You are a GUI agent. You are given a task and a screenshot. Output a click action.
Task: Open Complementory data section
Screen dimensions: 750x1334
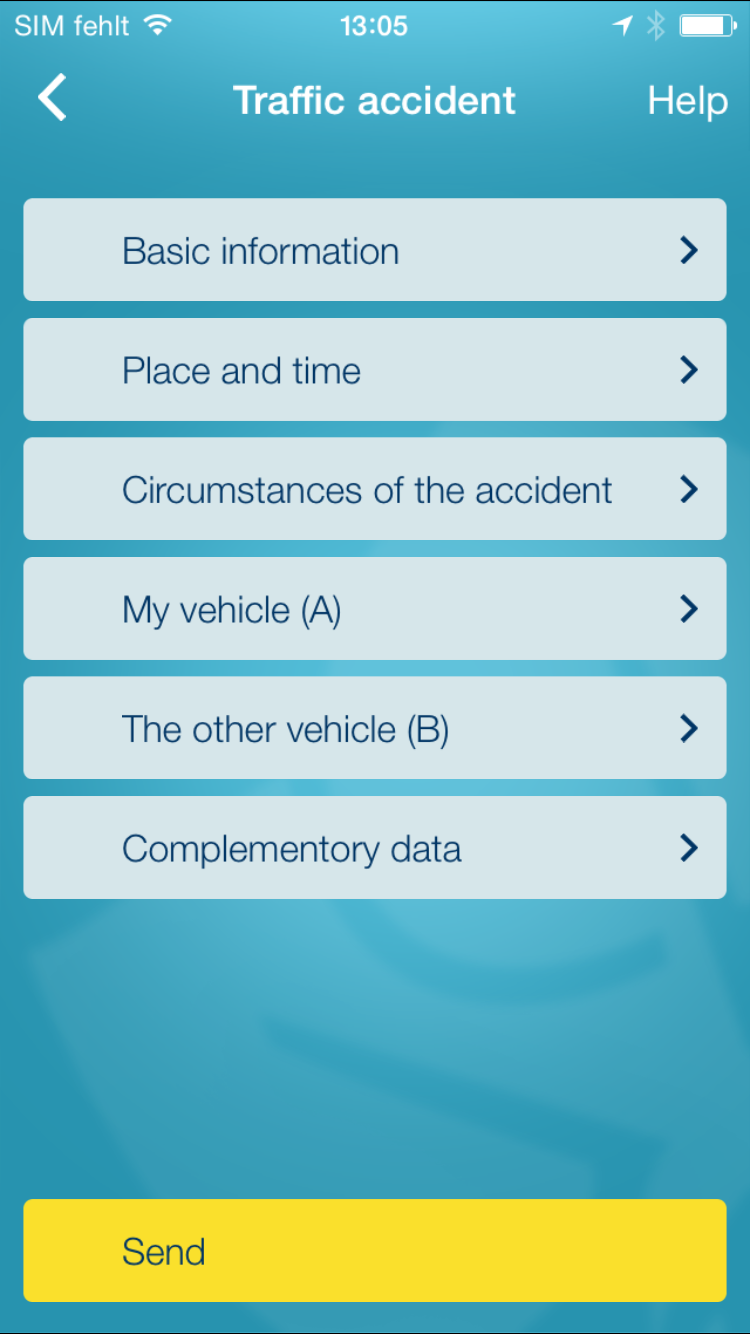tap(375, 848)
